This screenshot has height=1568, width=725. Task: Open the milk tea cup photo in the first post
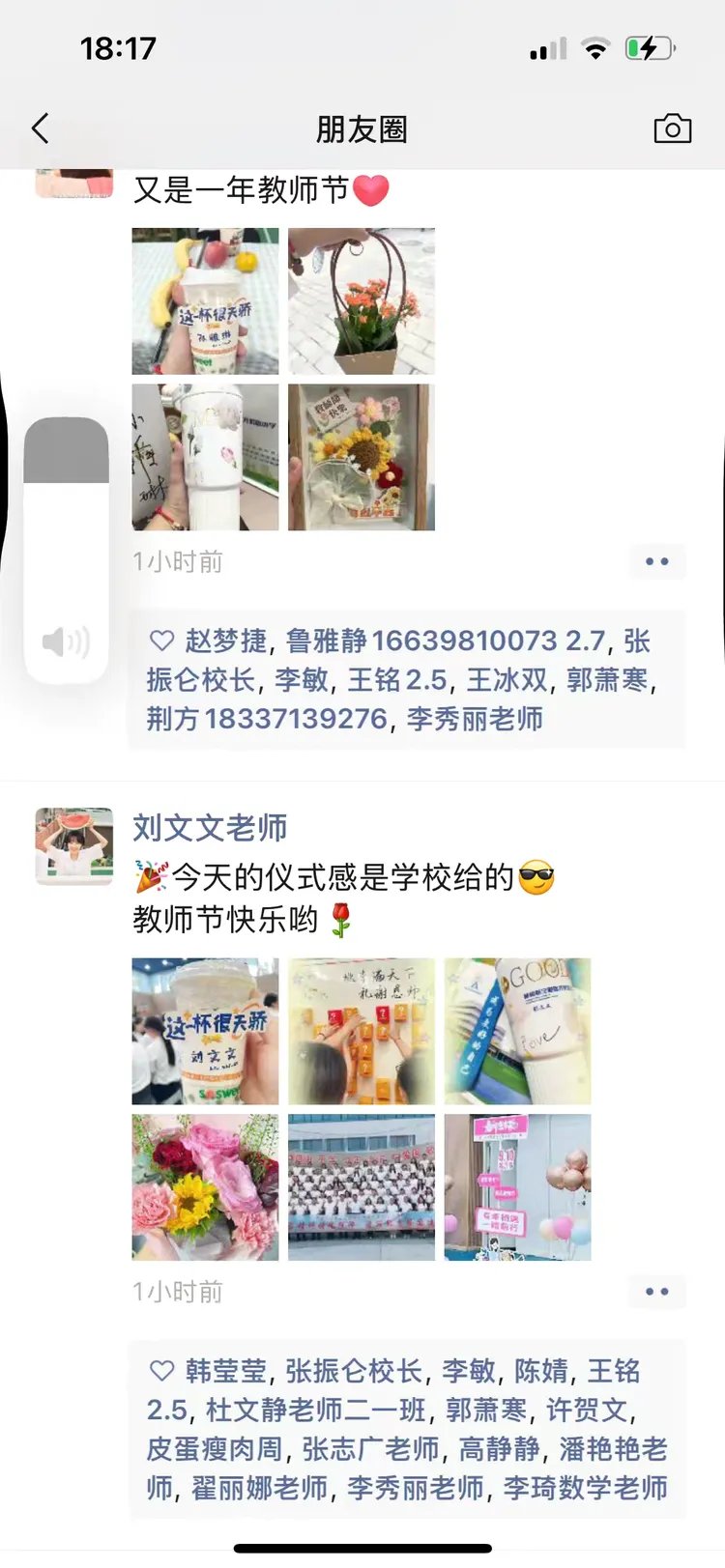click(205, 301)
